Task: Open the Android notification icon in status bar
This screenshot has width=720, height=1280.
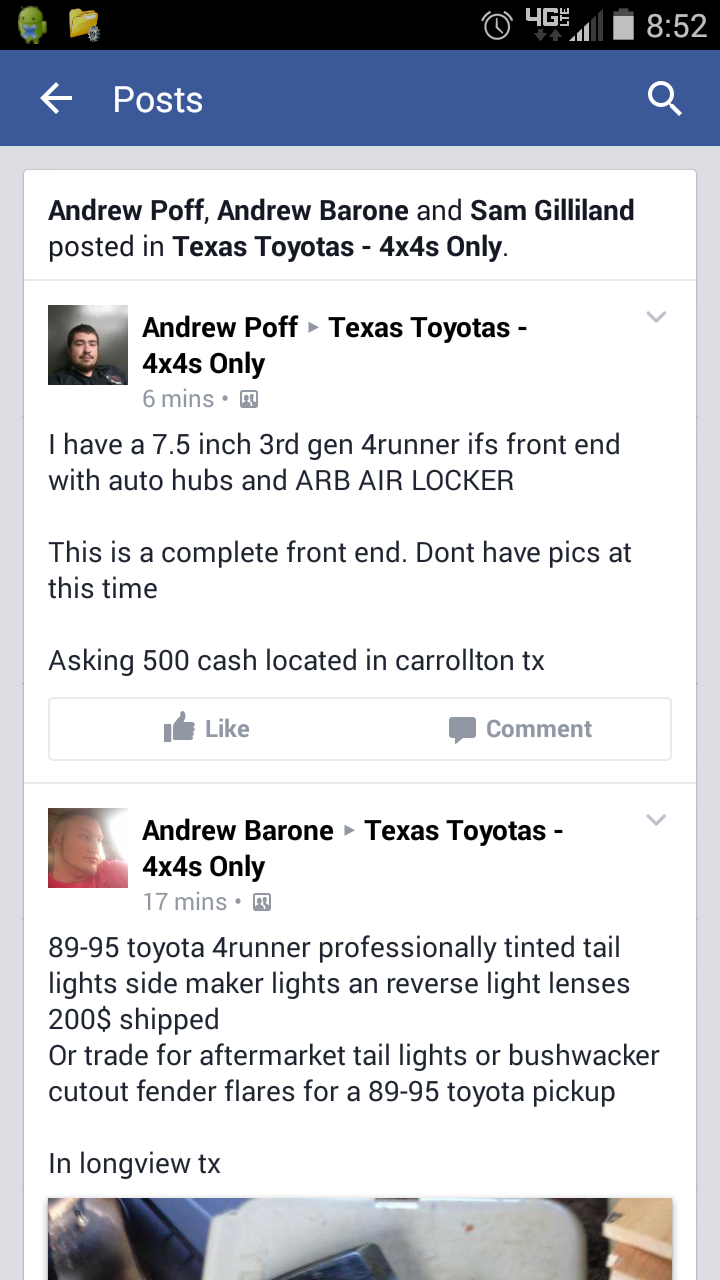Action: [x=30, y=24]
